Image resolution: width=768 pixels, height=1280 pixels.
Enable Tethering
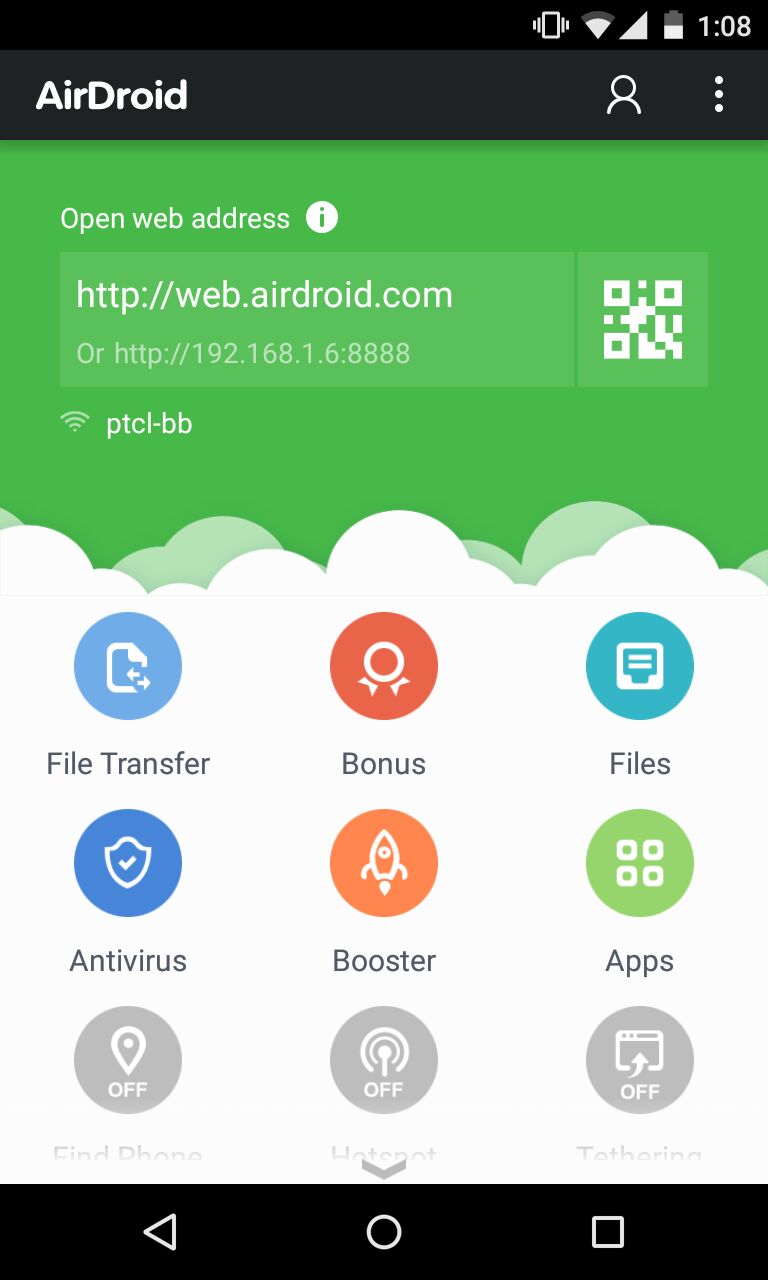click(x=640, y=1060)
